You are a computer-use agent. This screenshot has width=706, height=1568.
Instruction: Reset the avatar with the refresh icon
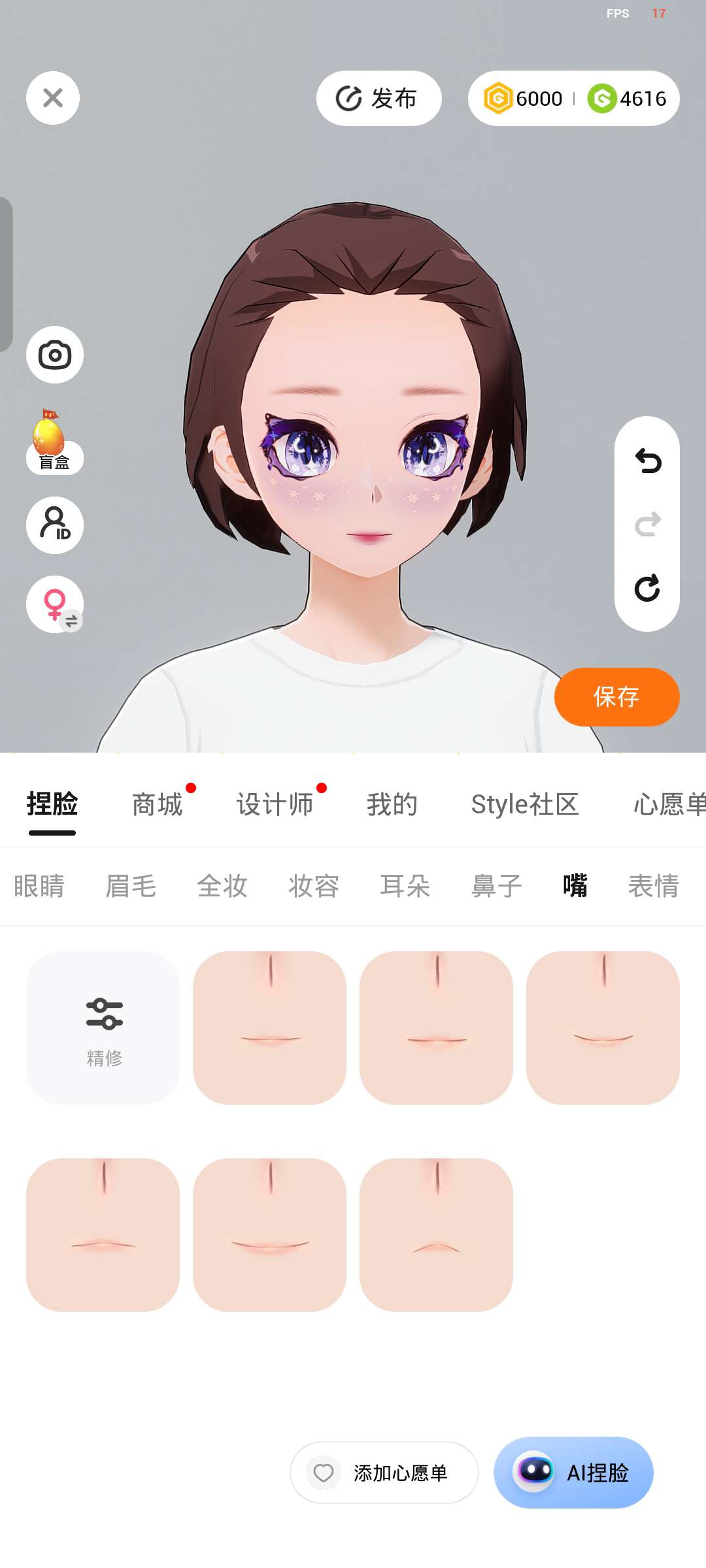coord(647,588)
